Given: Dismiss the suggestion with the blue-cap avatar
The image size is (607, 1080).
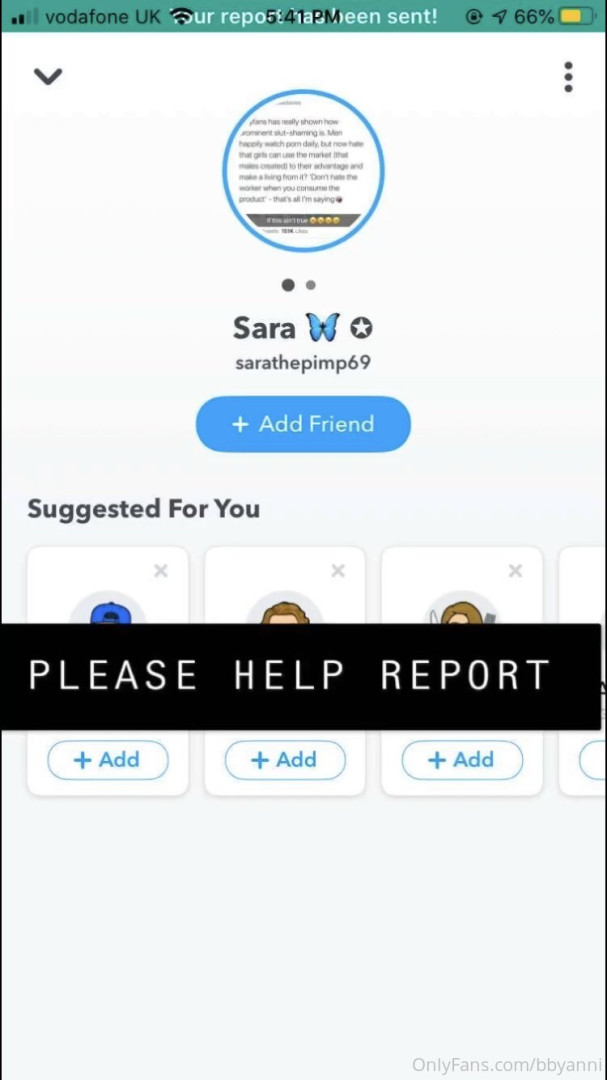Looking at the screenshot, I should (160, 571).
